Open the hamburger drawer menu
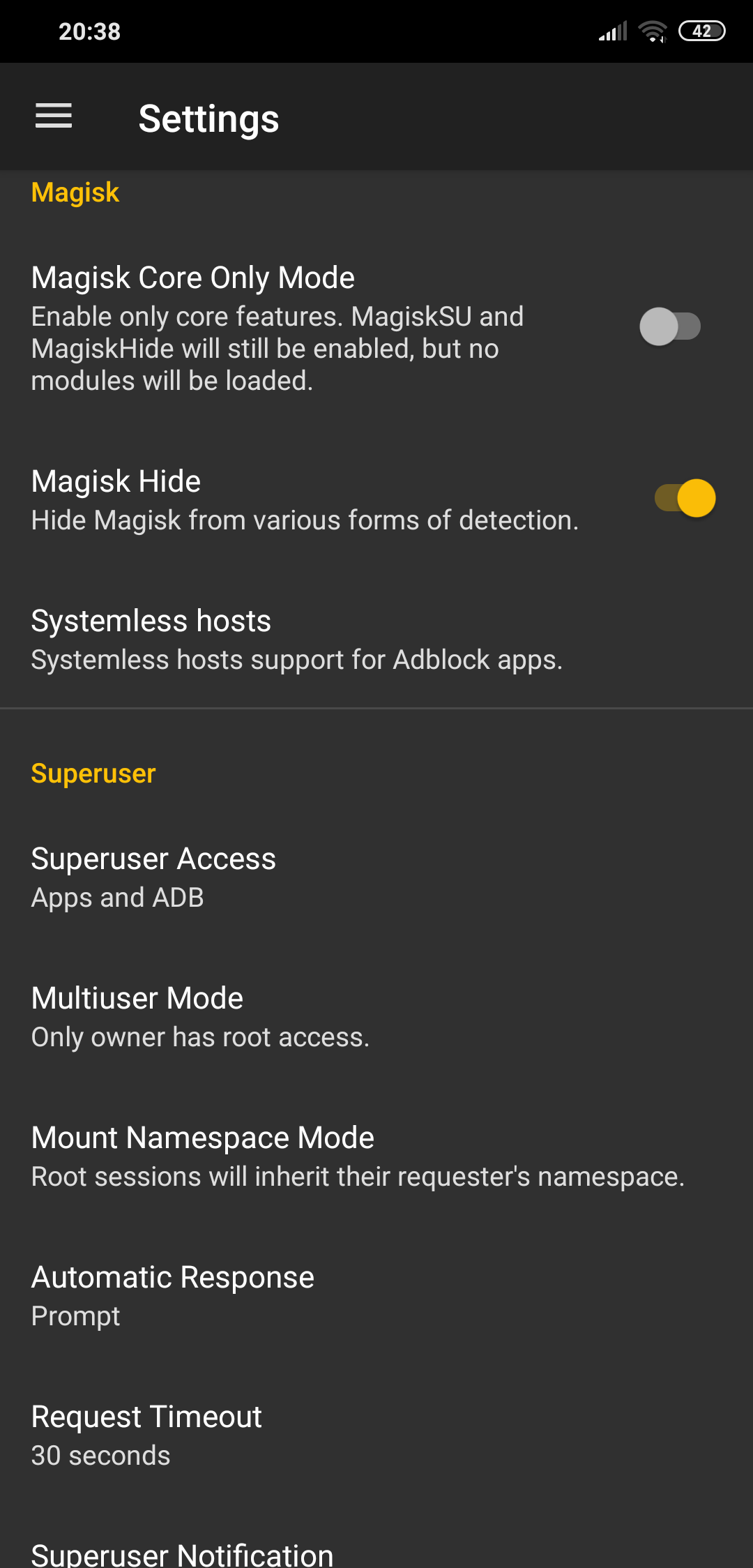Viewport: 753px width, 1568px height. click(54, 116)
